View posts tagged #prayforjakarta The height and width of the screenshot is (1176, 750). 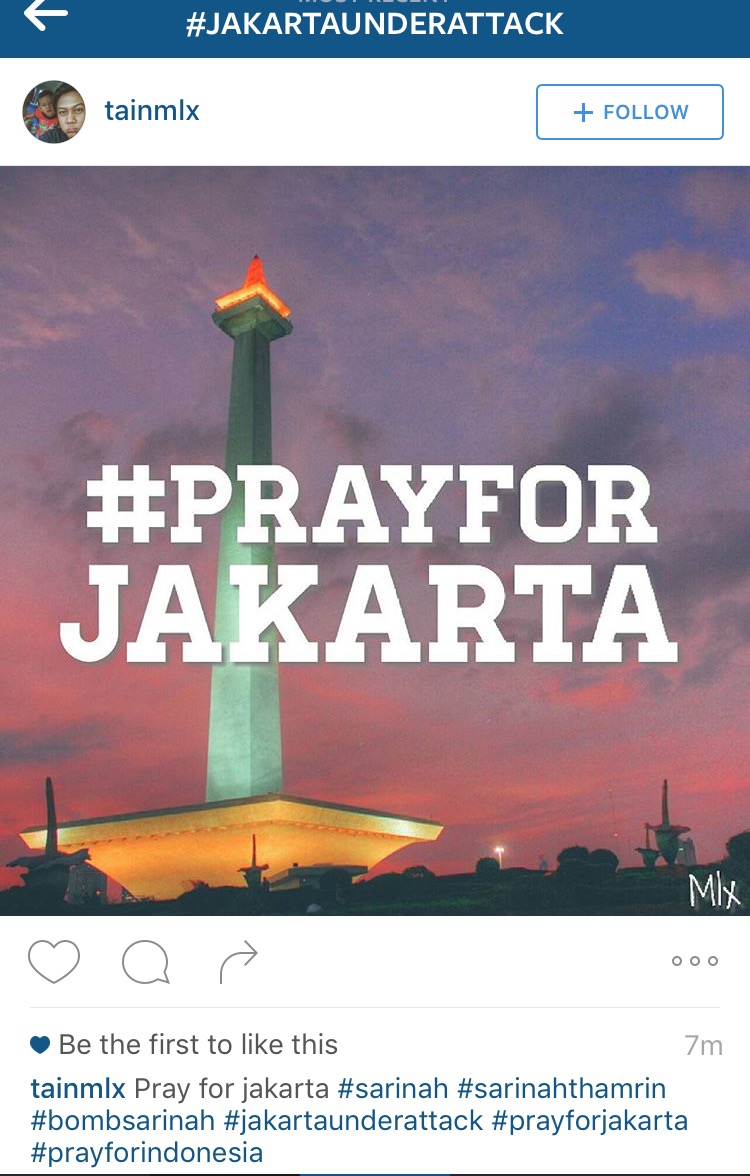tap(590, 1120)
